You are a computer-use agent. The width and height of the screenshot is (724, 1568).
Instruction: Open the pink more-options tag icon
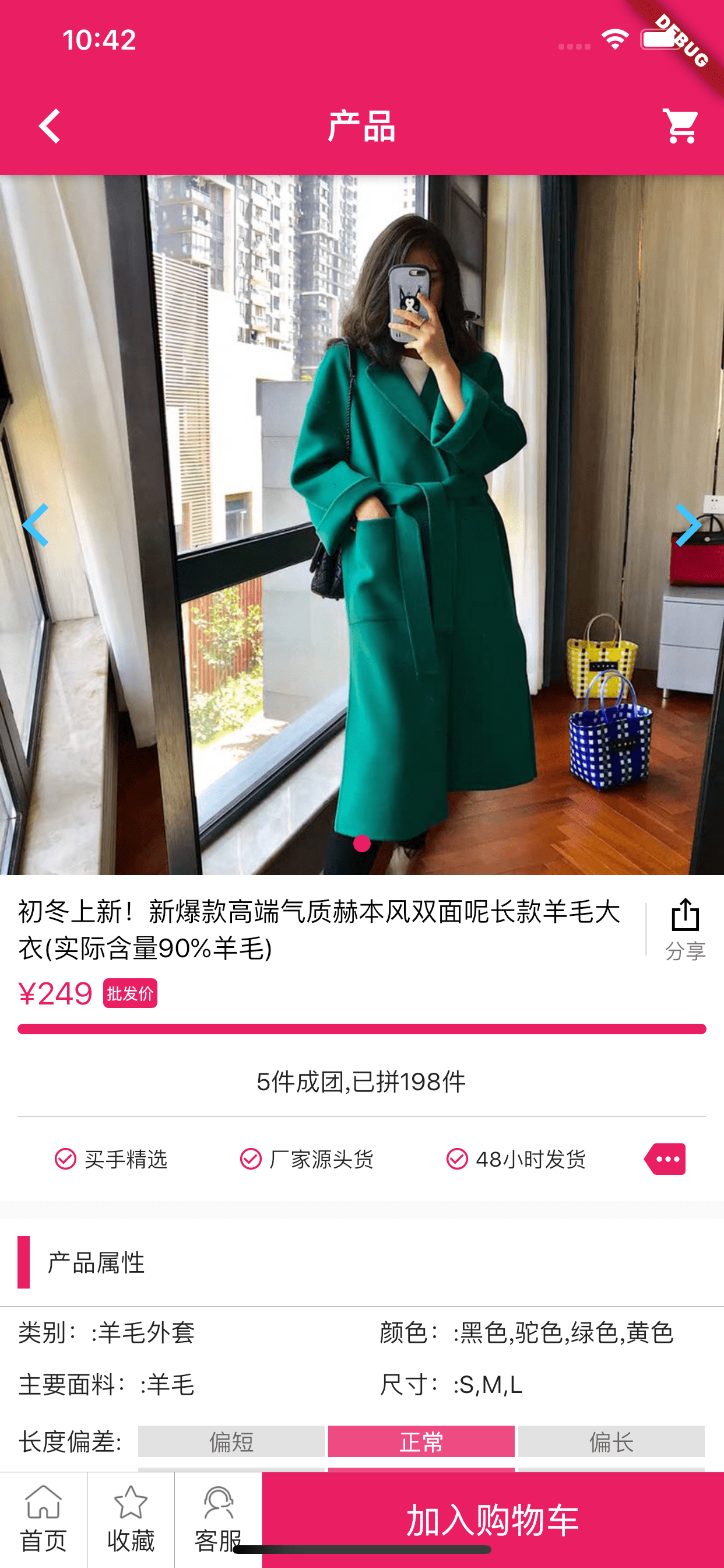coord(666,1159)
